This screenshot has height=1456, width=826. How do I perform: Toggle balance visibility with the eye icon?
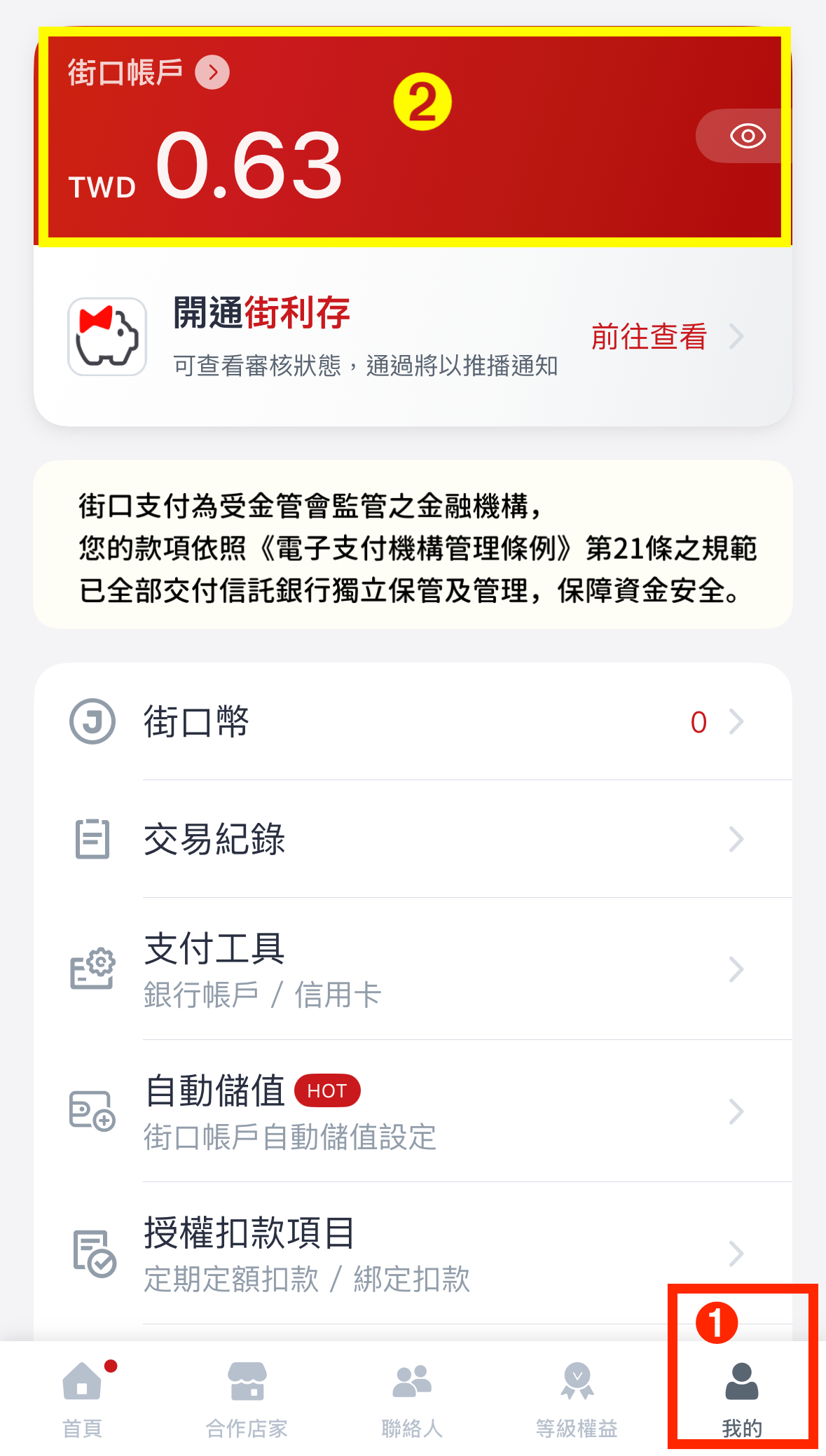(x=747, y=136)
